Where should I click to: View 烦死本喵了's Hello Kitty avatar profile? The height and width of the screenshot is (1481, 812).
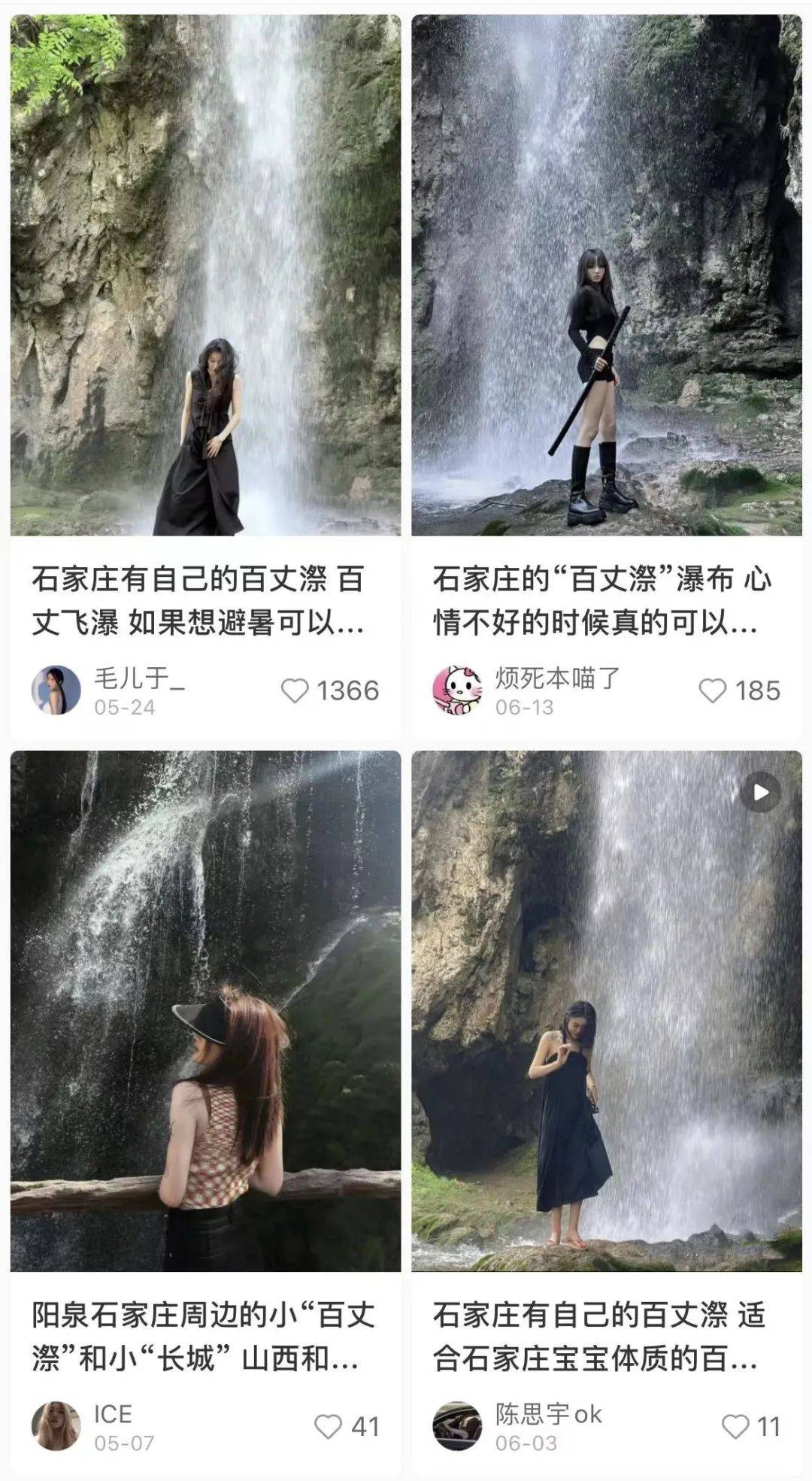pos(457,690)
